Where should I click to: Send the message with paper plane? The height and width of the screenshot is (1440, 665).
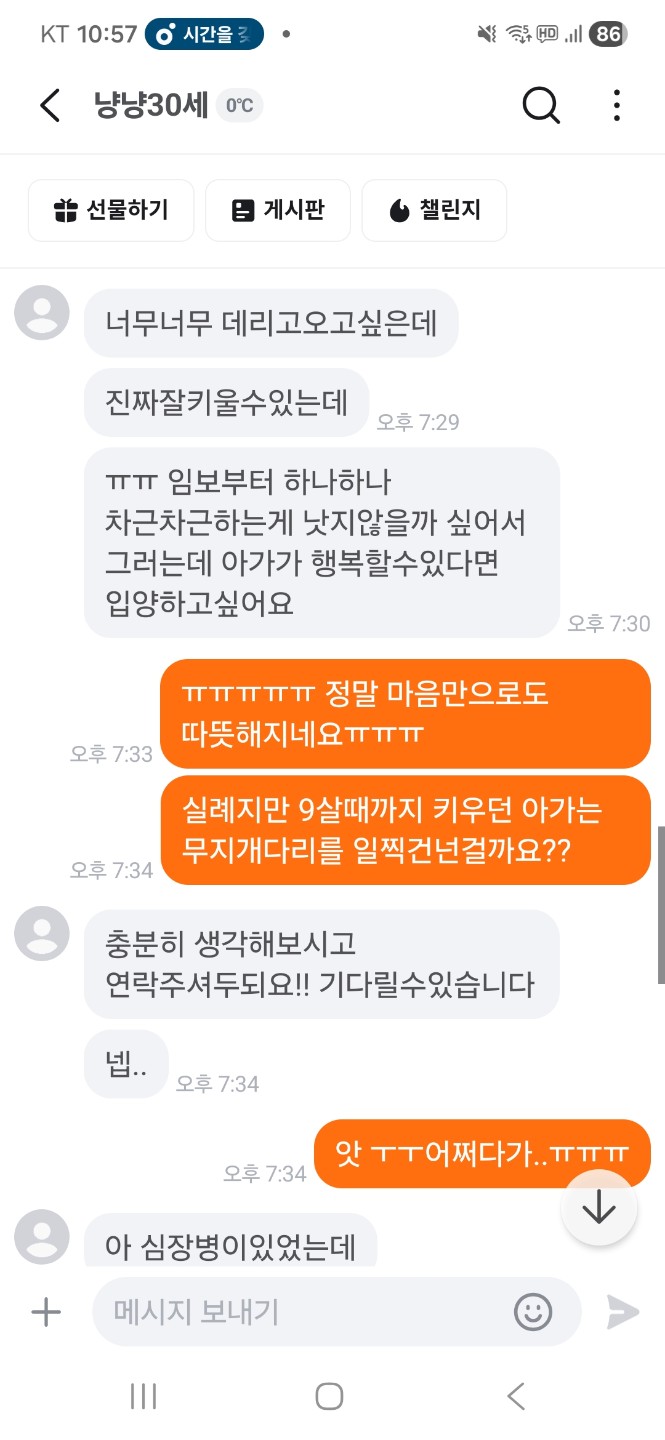pos(623,1312)
